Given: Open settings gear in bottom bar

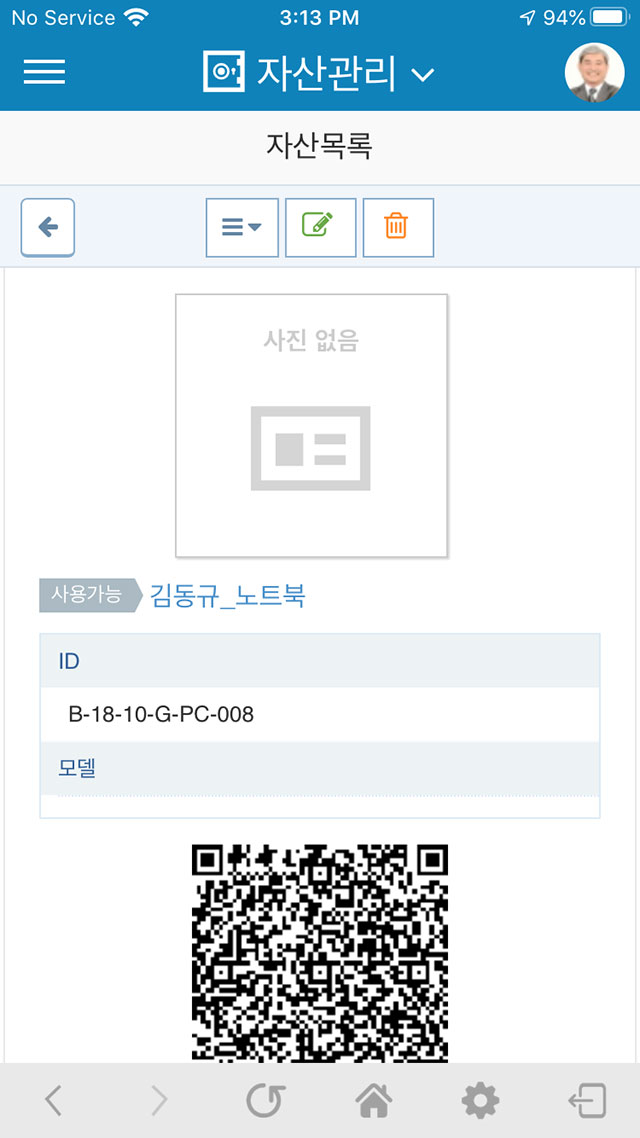Looking at the screenshot, I should pyautogui.click(x=480, y=1100).
